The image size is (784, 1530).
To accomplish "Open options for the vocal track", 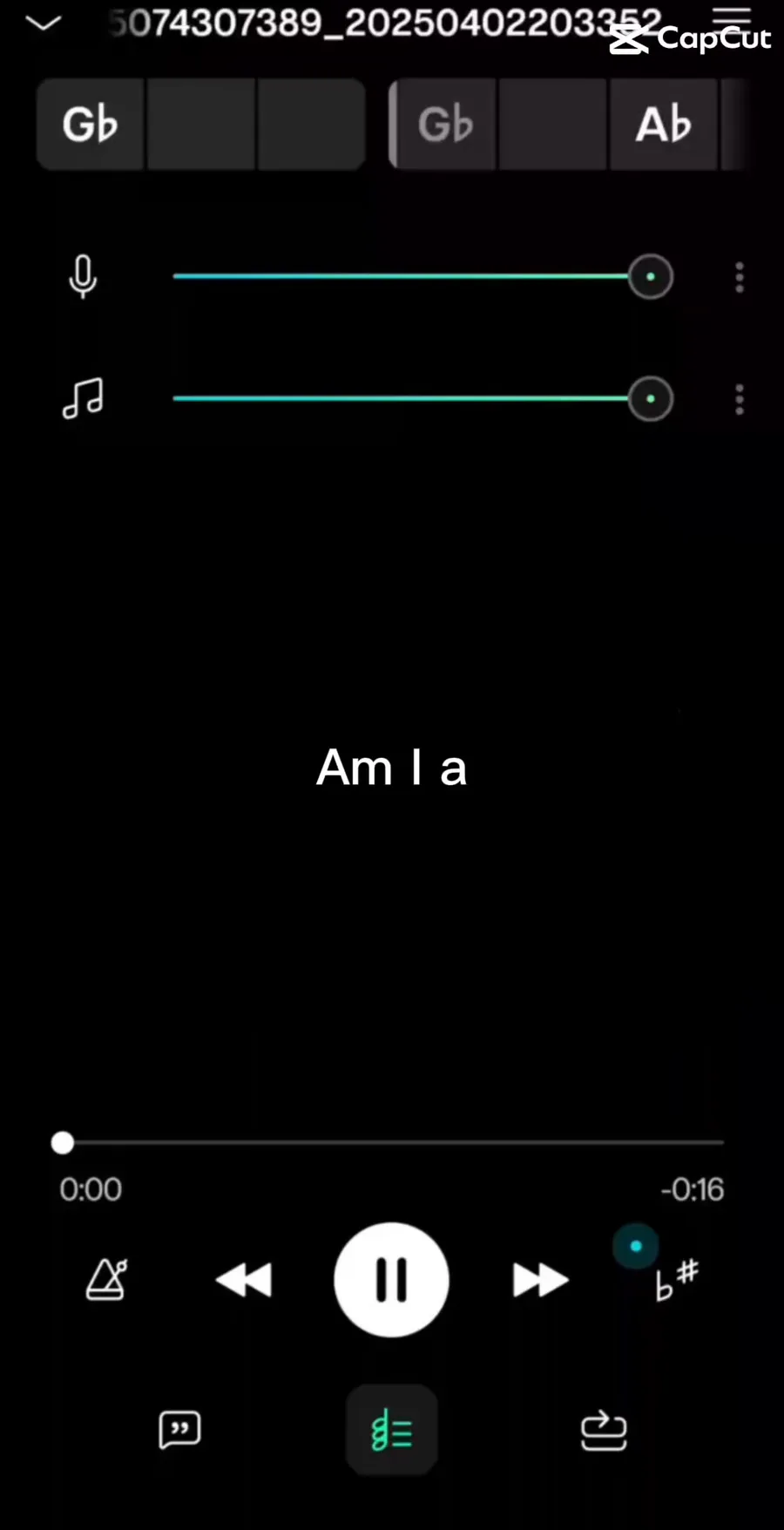I will point(739,277).
